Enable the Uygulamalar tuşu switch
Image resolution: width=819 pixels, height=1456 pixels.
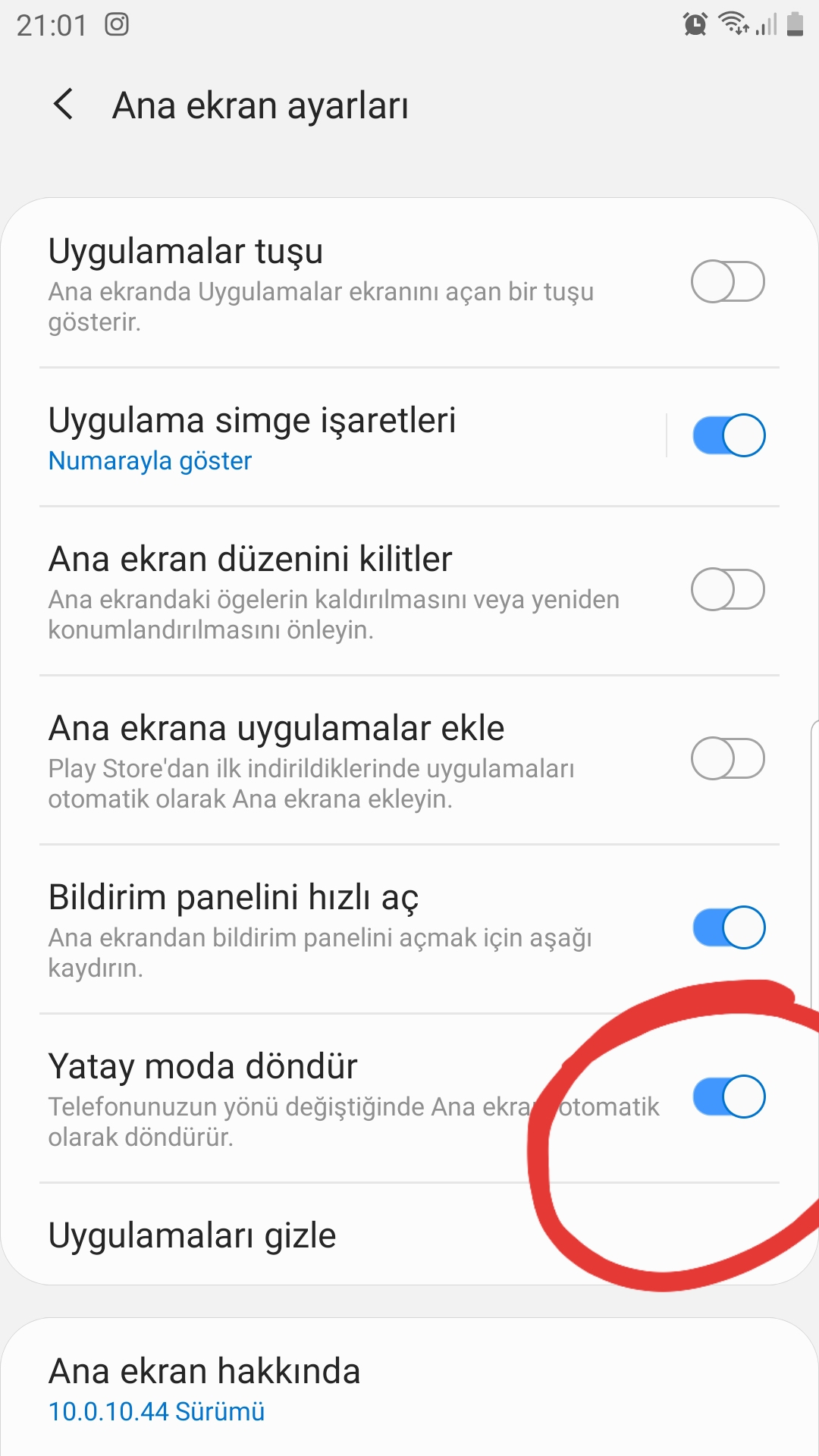pyautogui.click(x=728, y=281)
